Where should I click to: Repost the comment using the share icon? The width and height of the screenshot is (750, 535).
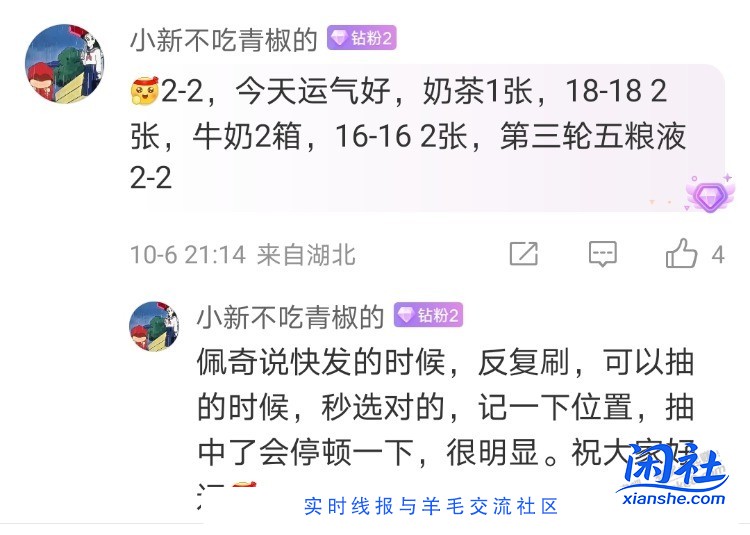pyautogui.click(x=524, y=254)
